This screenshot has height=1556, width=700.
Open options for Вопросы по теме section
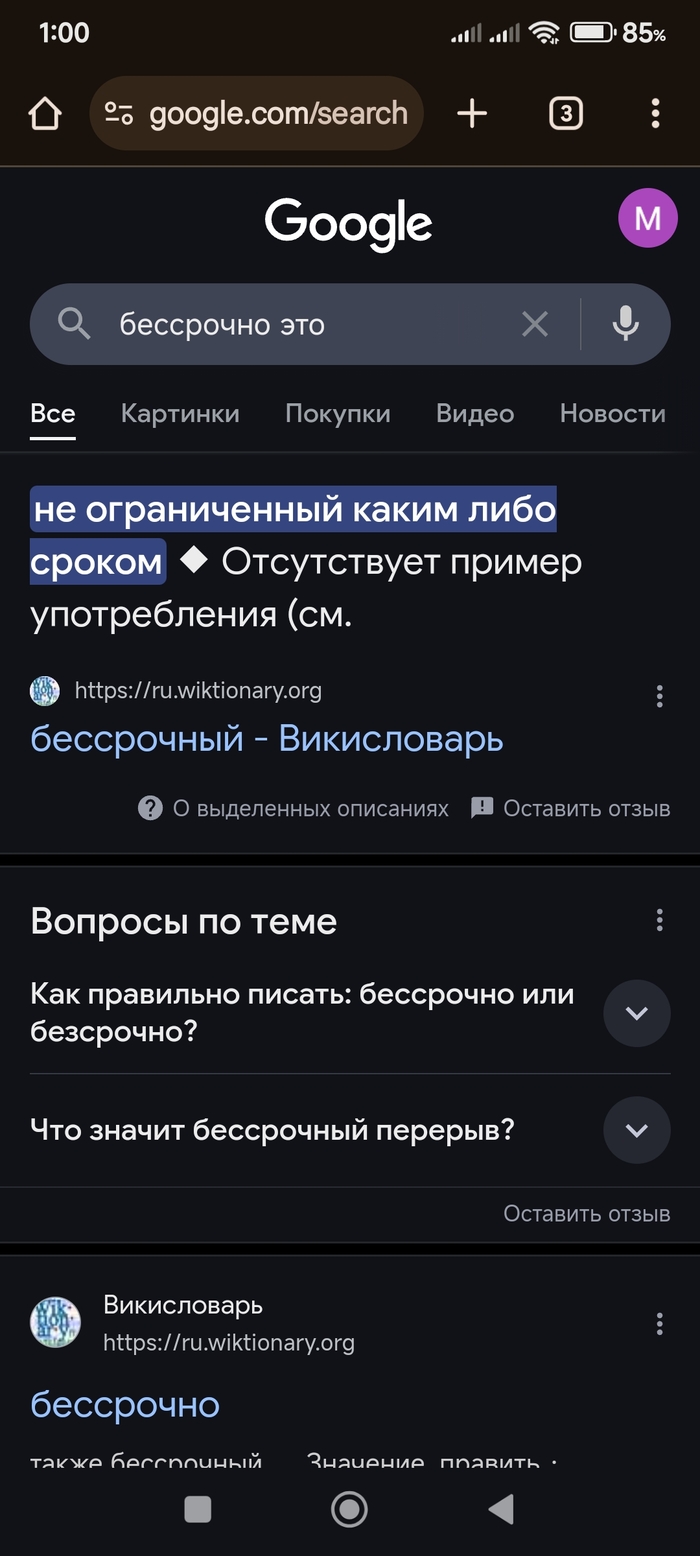click(x=659, y=920)
